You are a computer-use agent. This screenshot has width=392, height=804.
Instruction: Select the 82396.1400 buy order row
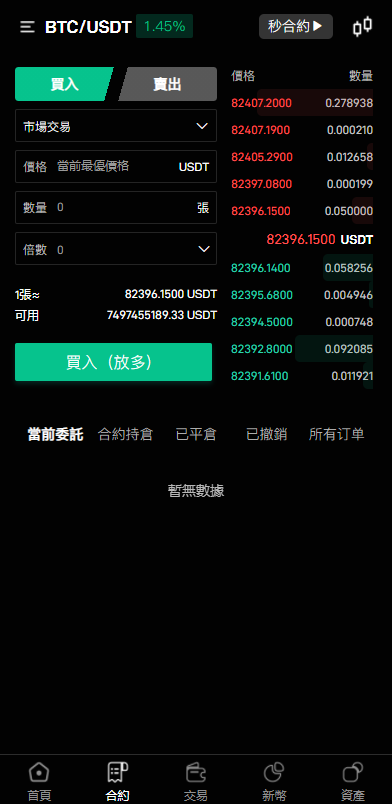(x=302, y=268)
